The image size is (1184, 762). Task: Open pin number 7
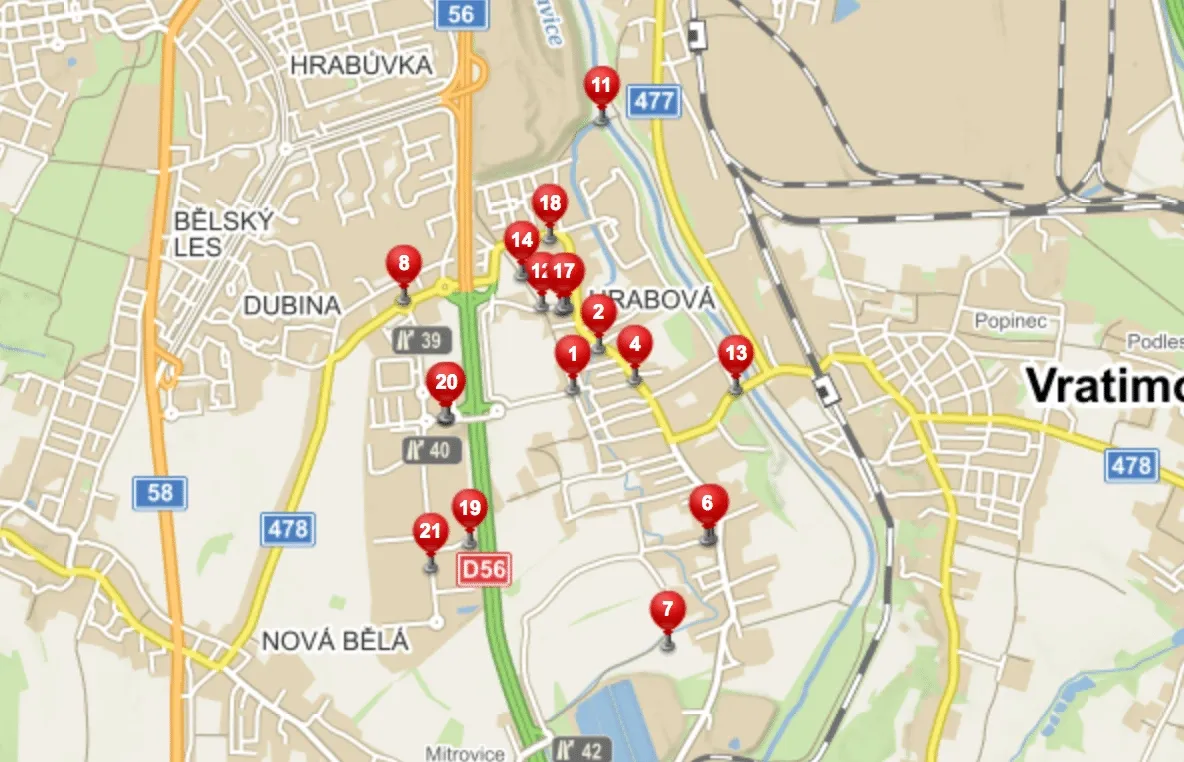click(668, 610)
